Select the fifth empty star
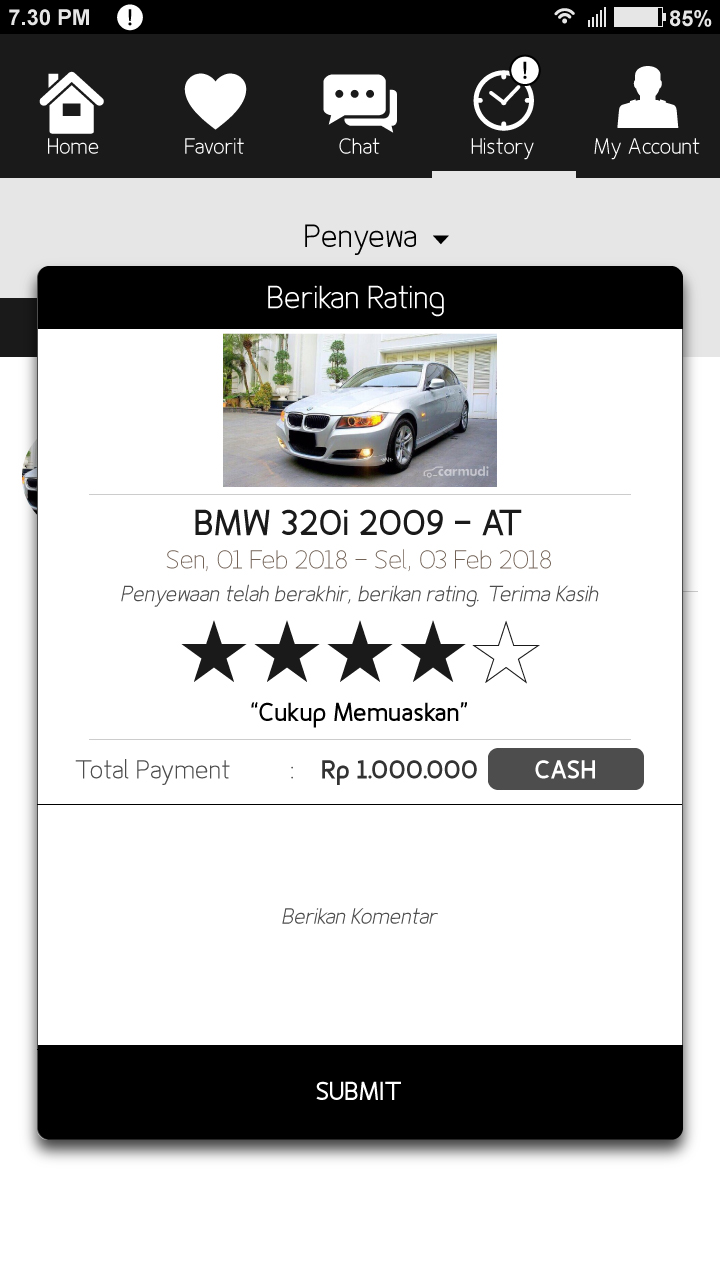 tap(506, 652)
